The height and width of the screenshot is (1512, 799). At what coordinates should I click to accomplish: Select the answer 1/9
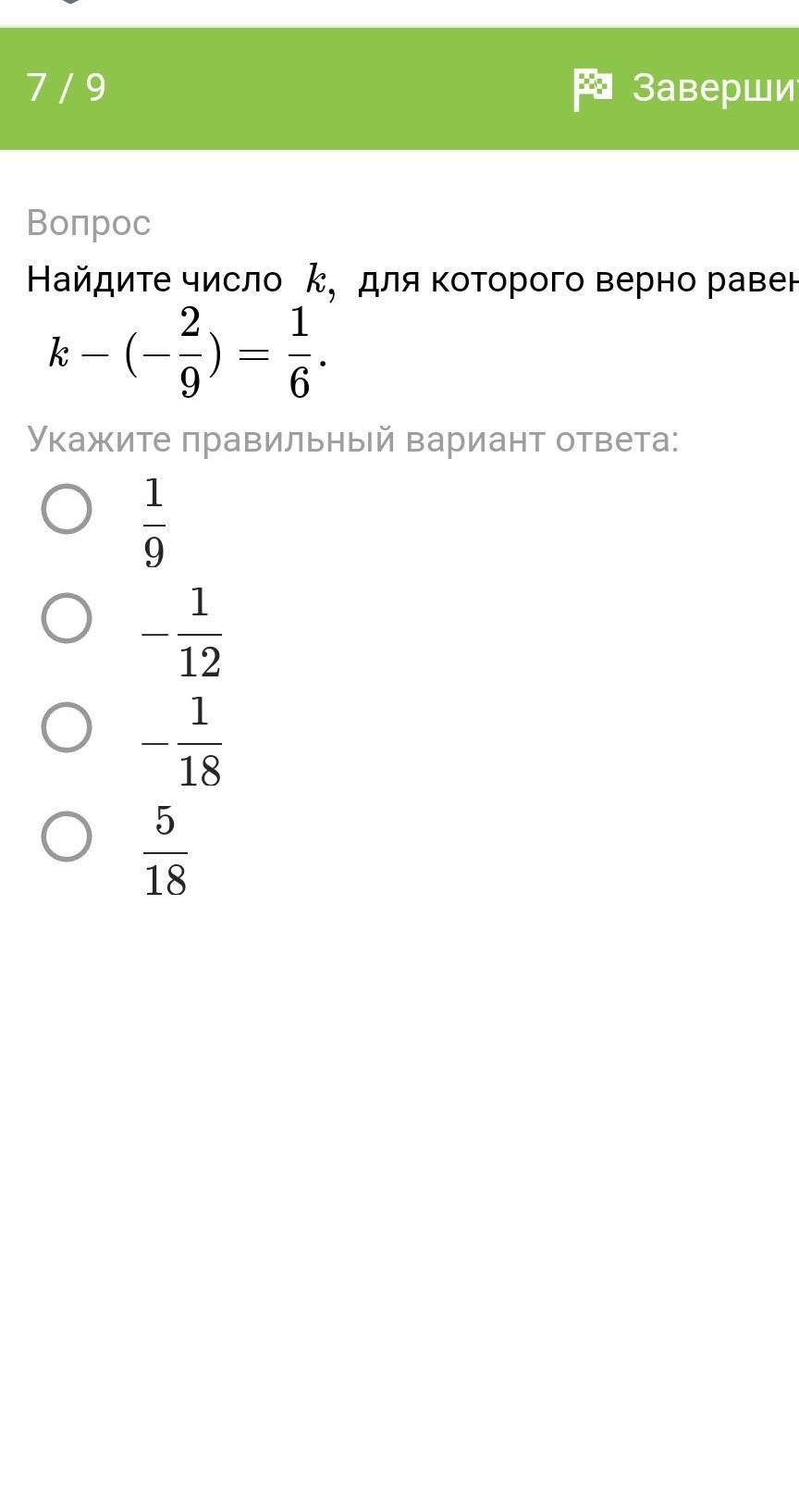(67, 509)
